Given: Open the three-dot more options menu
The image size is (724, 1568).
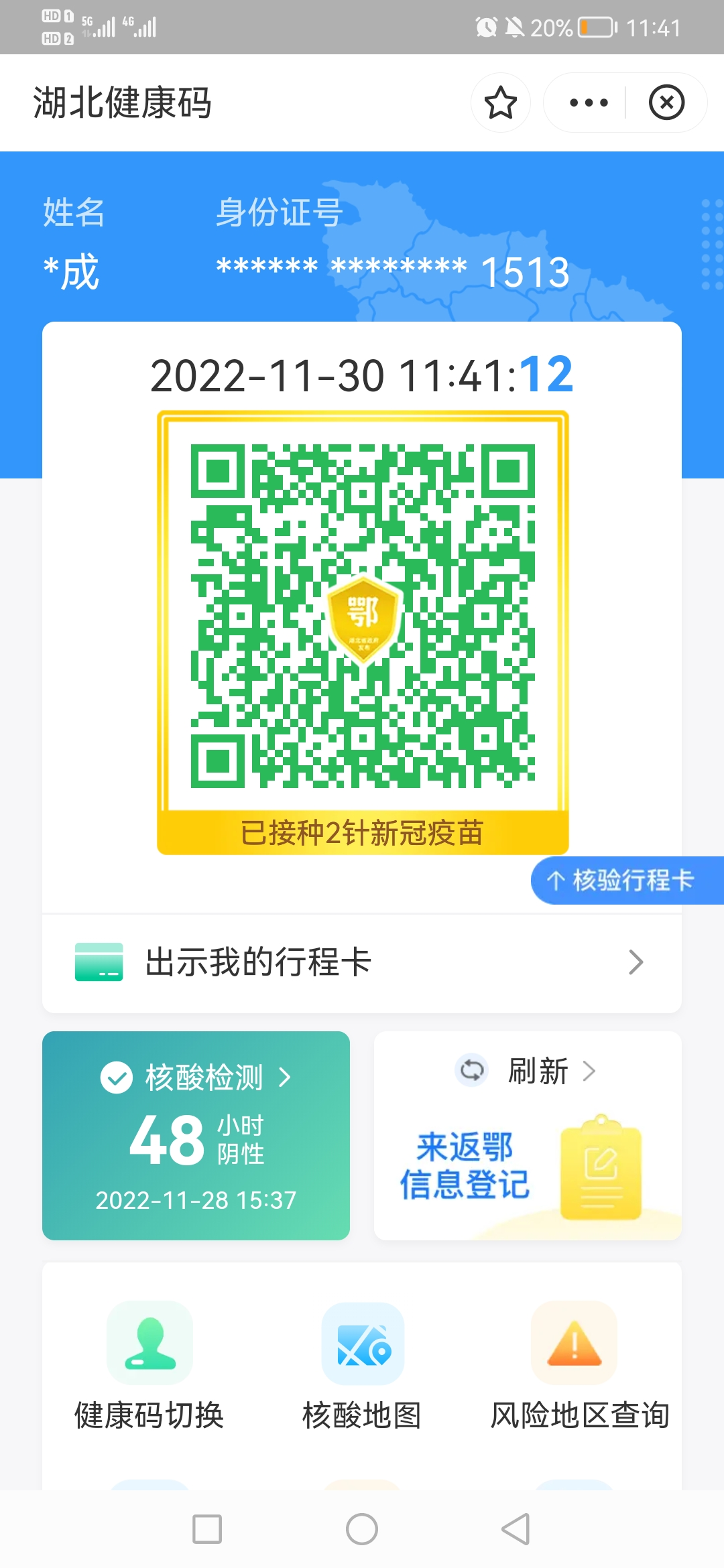Looking at the screenshot, I should click(588, 103).
